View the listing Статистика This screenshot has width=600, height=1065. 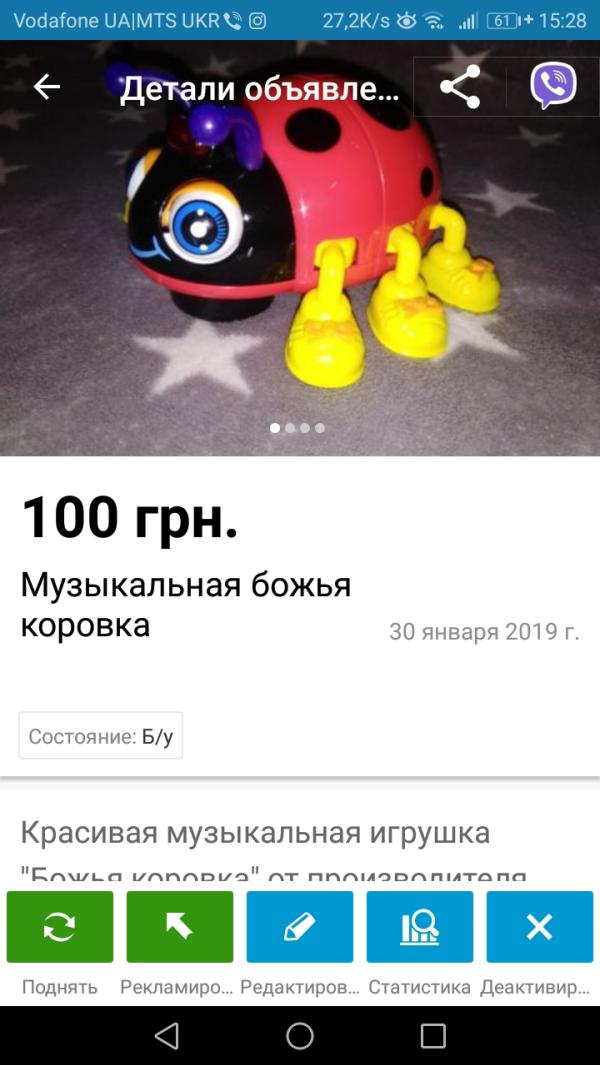click(420, 927)
